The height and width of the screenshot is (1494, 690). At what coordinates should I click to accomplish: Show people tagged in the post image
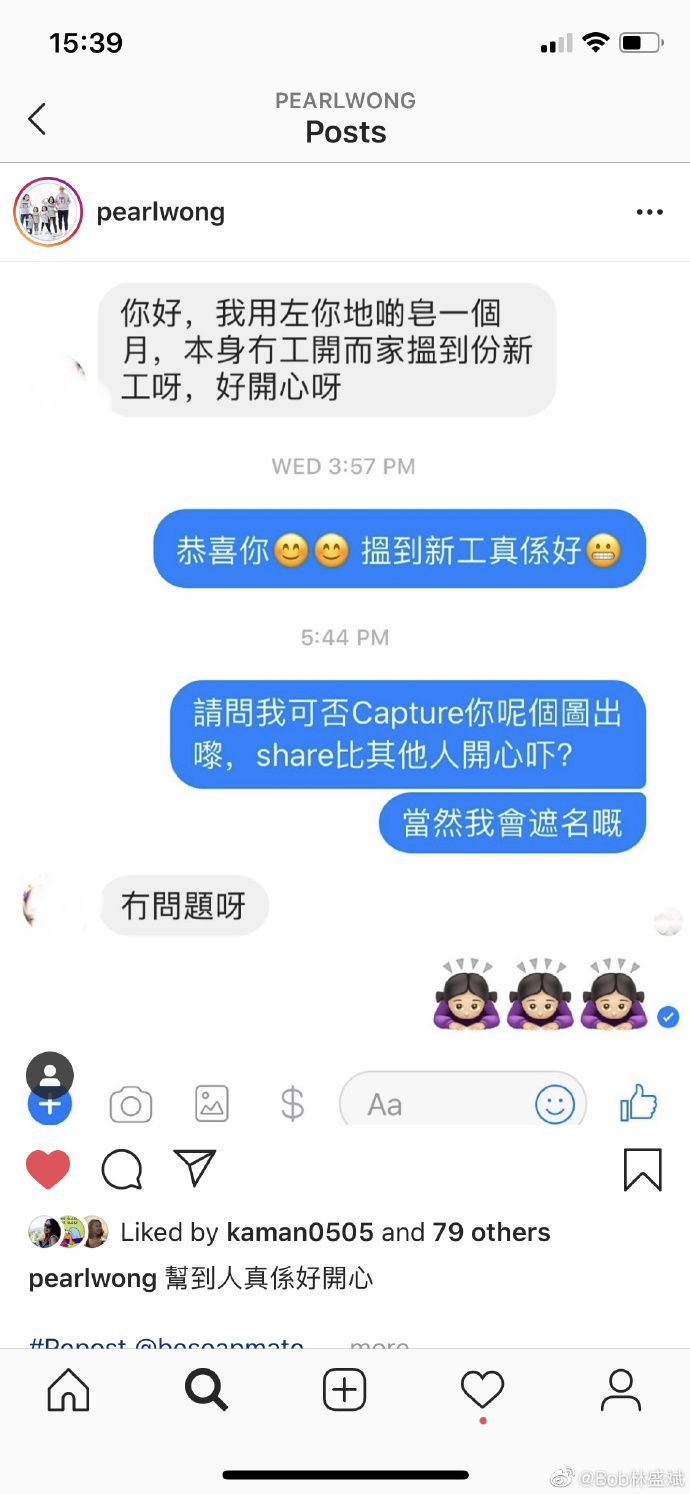50,1074
